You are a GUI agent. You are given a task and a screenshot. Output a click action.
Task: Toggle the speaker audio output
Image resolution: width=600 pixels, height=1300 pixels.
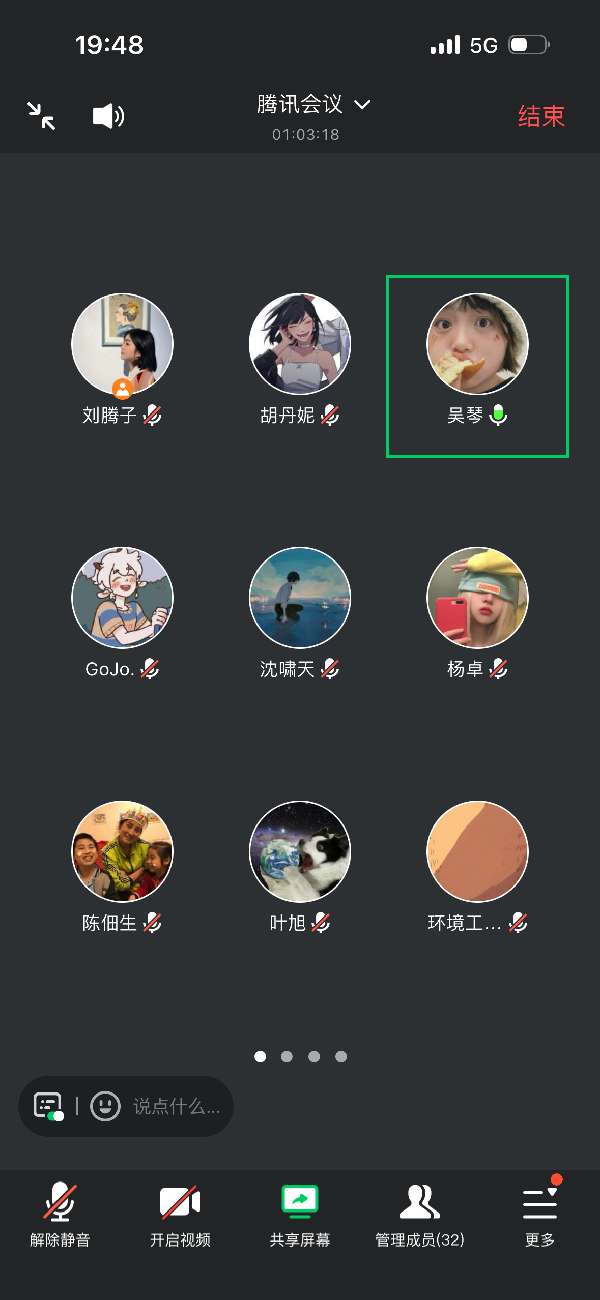[x=108, y=116]
